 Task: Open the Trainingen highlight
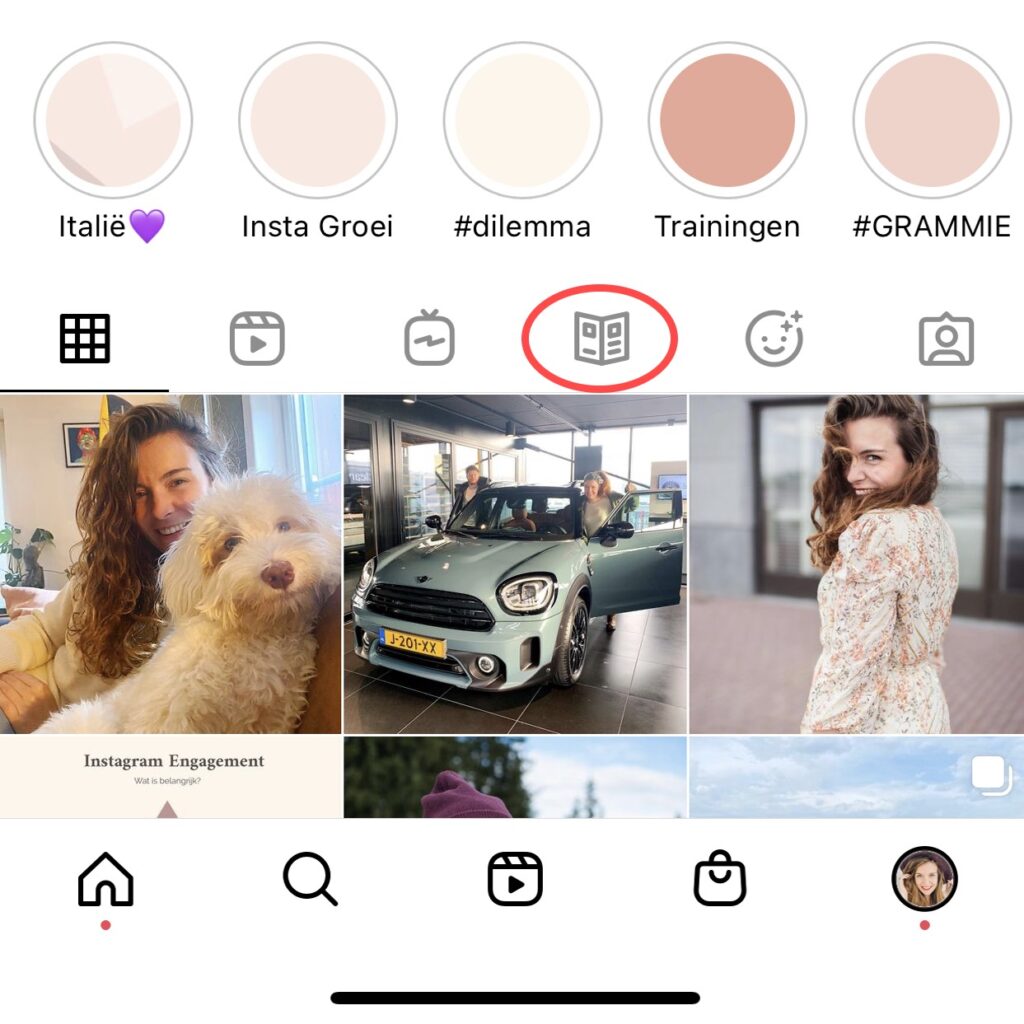pyautogui.click(x=727, y=121)
